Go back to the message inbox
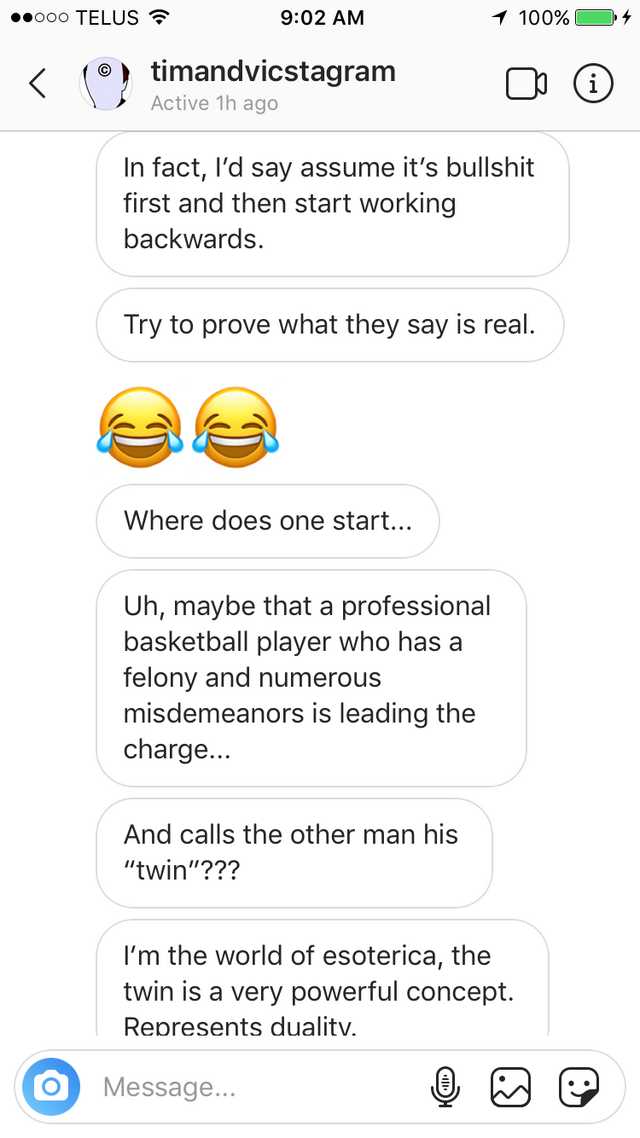640x1138 pixels. [x=38, y=83]
